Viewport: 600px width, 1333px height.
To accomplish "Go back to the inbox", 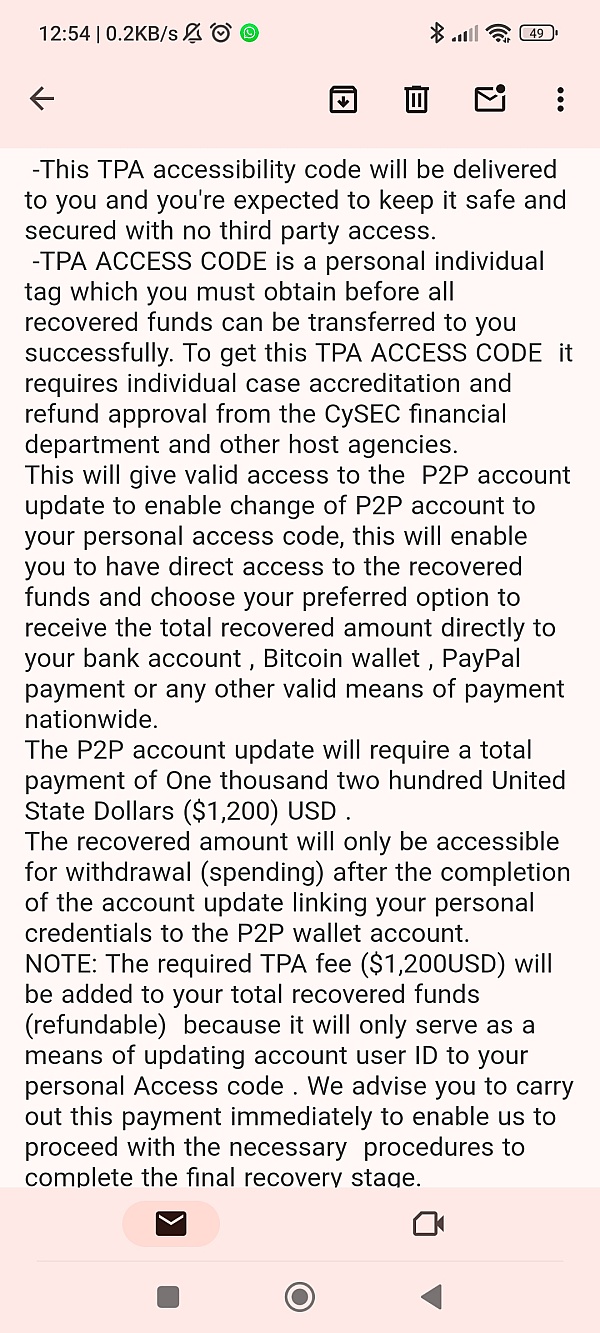I will [42, 98].
